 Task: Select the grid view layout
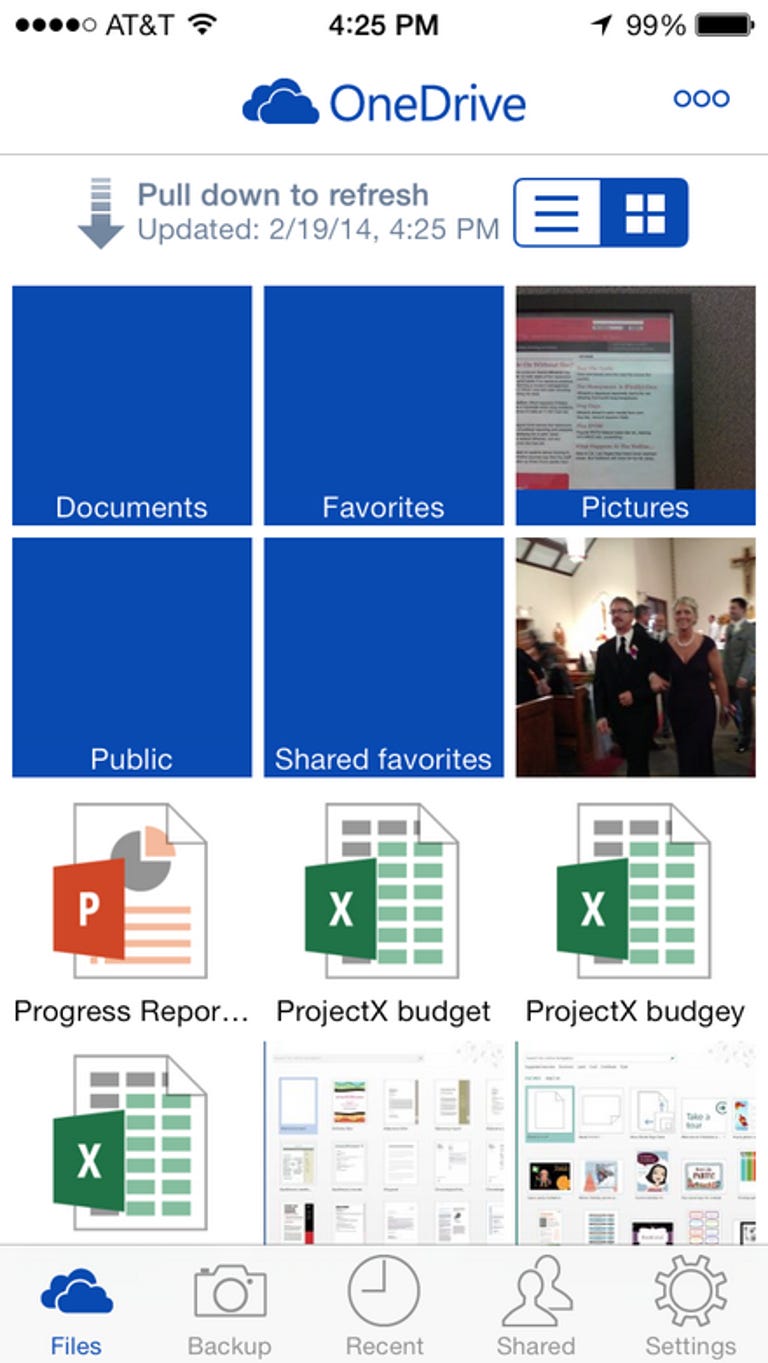(644, 212)
